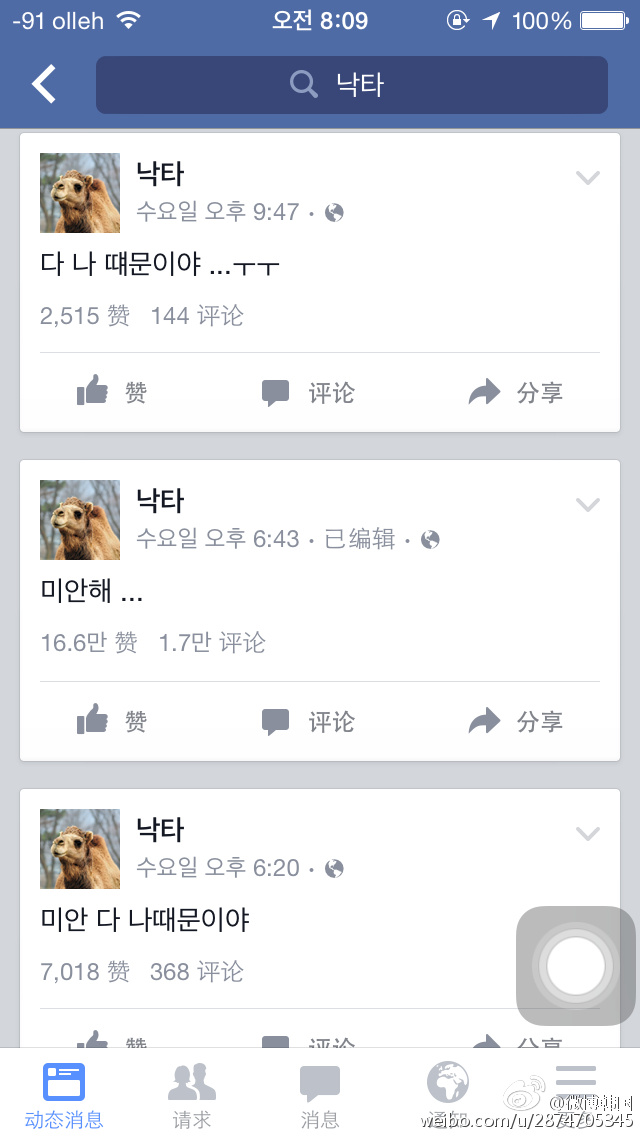640x1136 pixels.
Task: Expand options chevron on the 9:47 post
Action: pos(587,178)
